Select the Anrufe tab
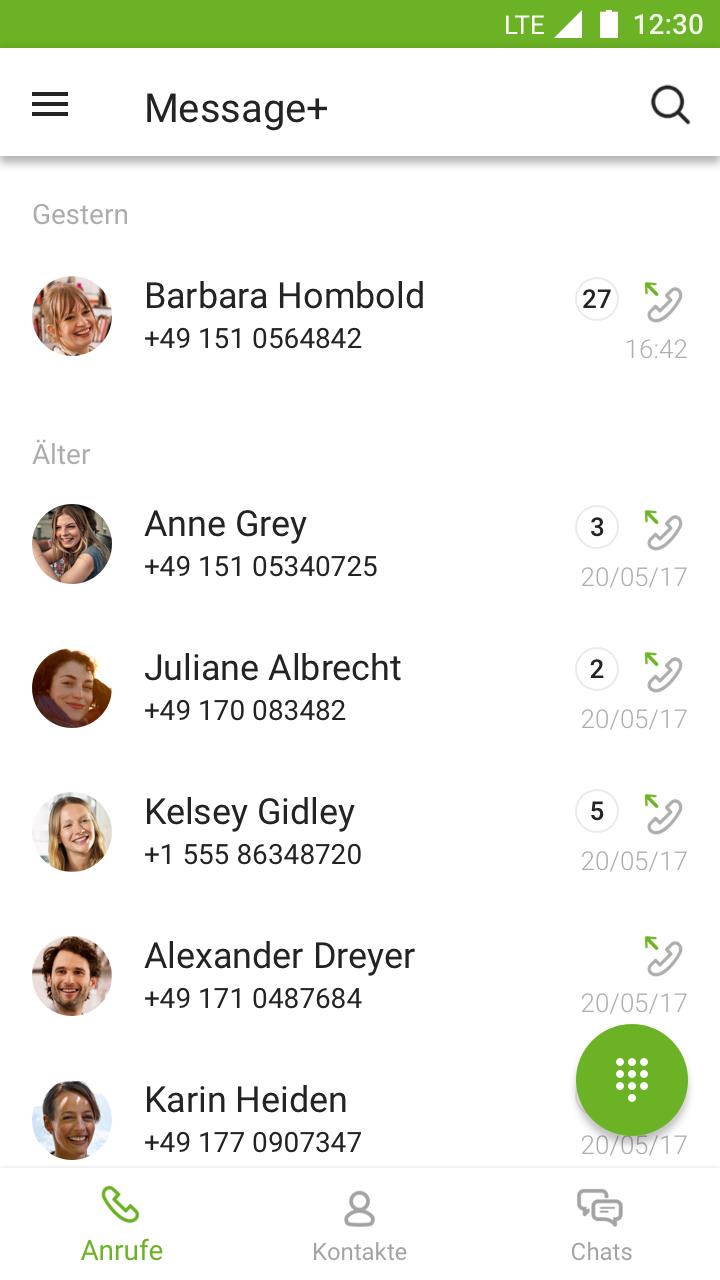 tap(121, 1225)
